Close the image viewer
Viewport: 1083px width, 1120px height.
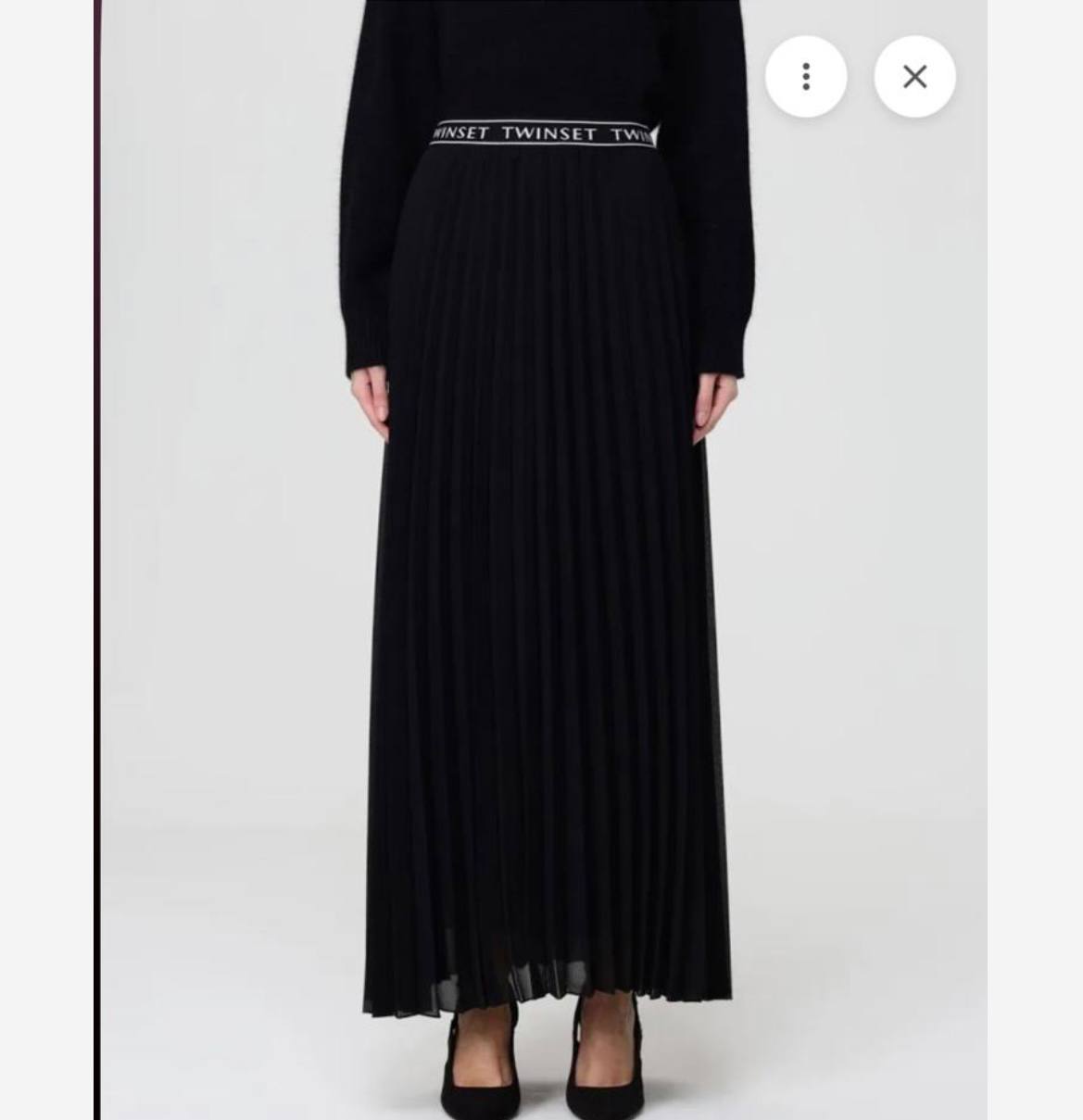914,77
